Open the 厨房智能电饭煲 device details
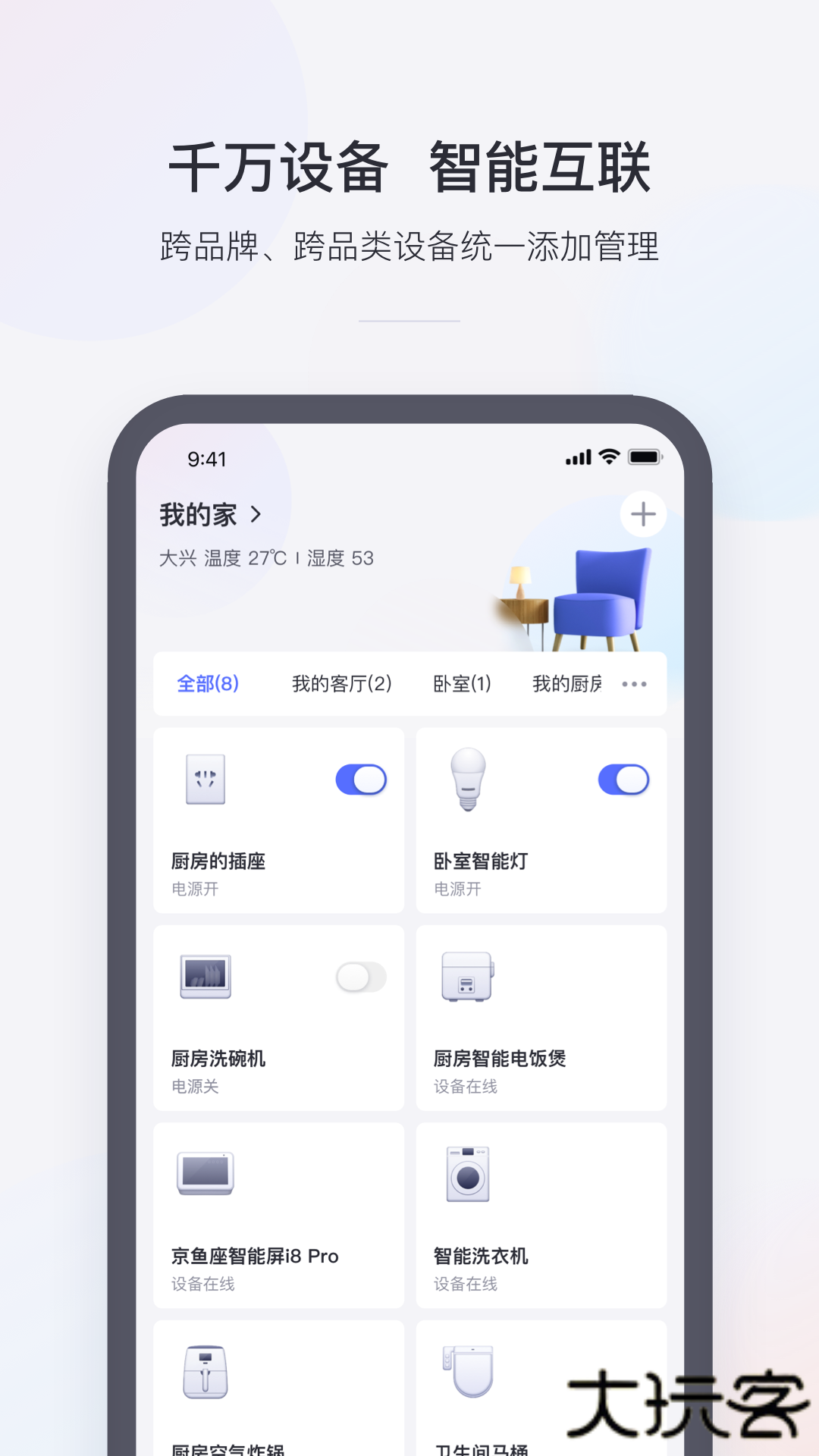The width and height of the screenshot is (819, 1456). (x=541, y=1018)
